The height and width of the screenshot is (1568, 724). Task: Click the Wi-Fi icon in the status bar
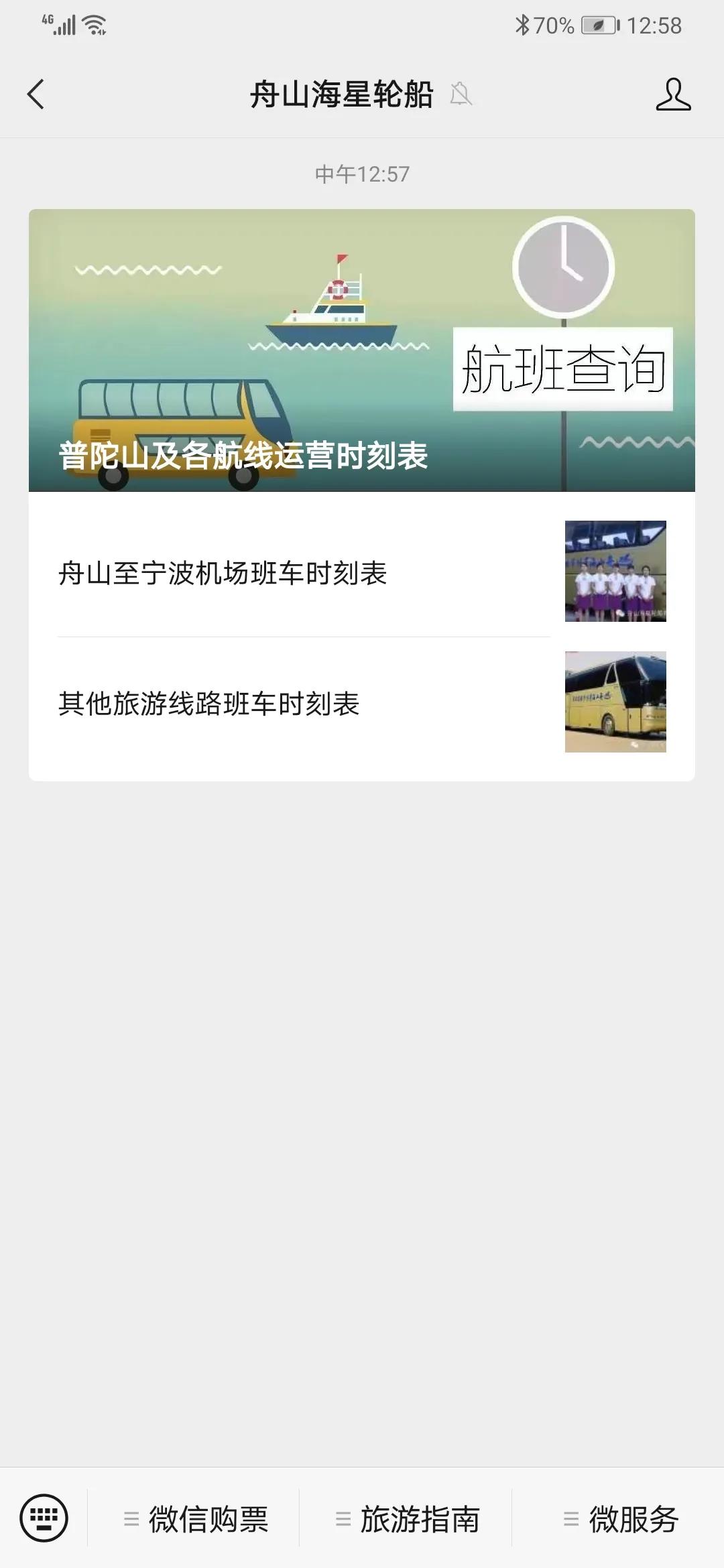click(x=96, y=24)
